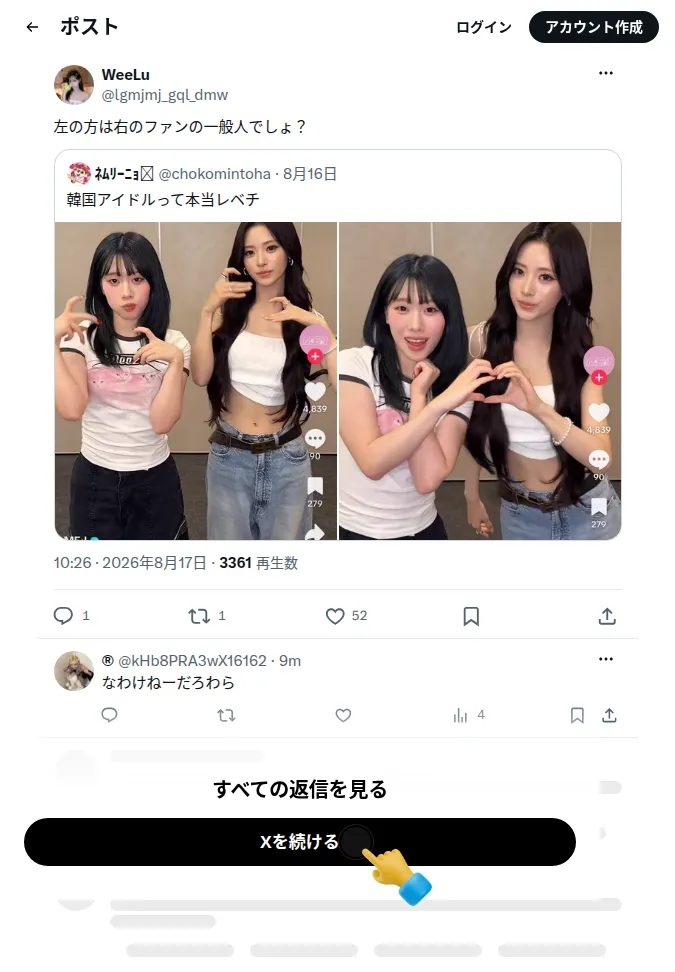The image size is (675, 972).
Task: Open the more menu on WeeLu's post
Action: point(606,73)
